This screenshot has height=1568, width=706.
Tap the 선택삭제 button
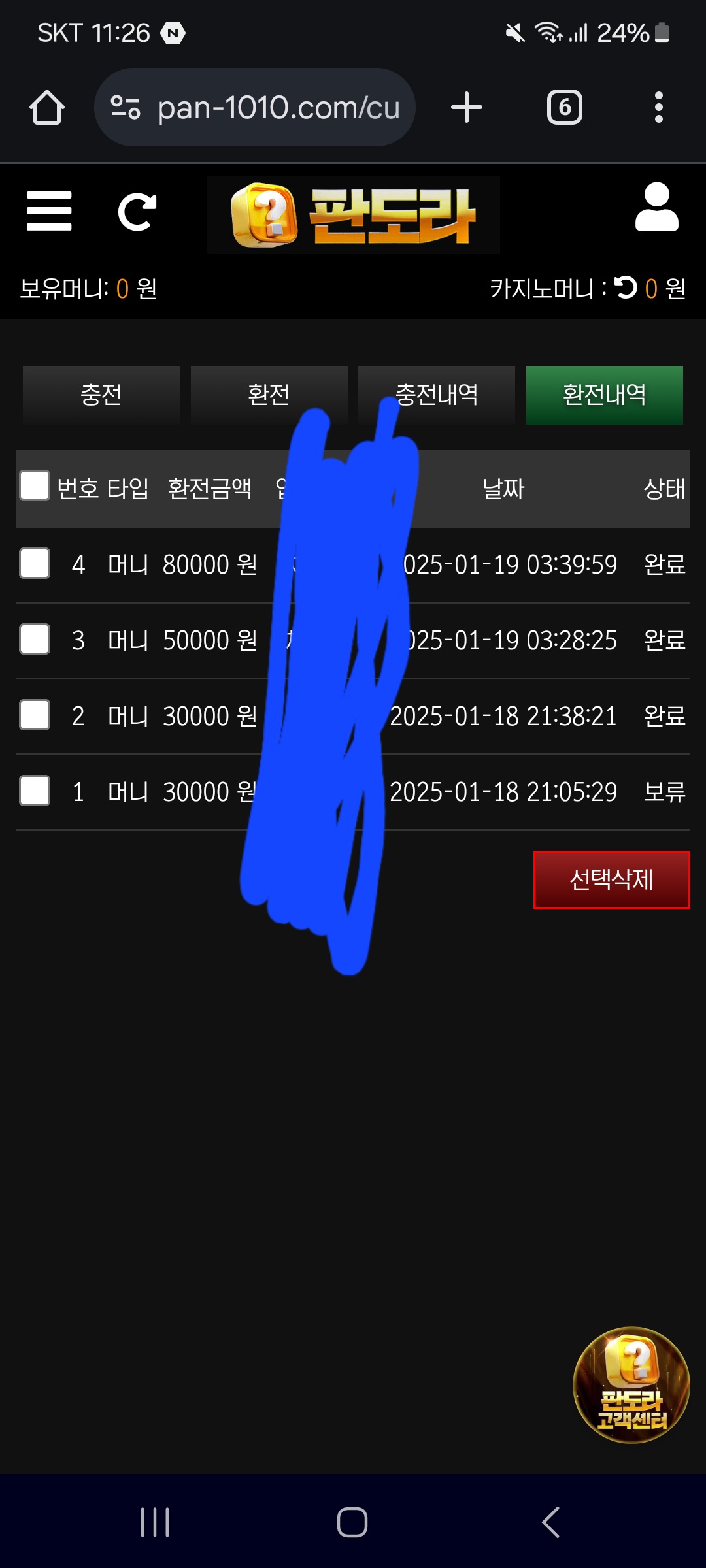pos(611,879)
